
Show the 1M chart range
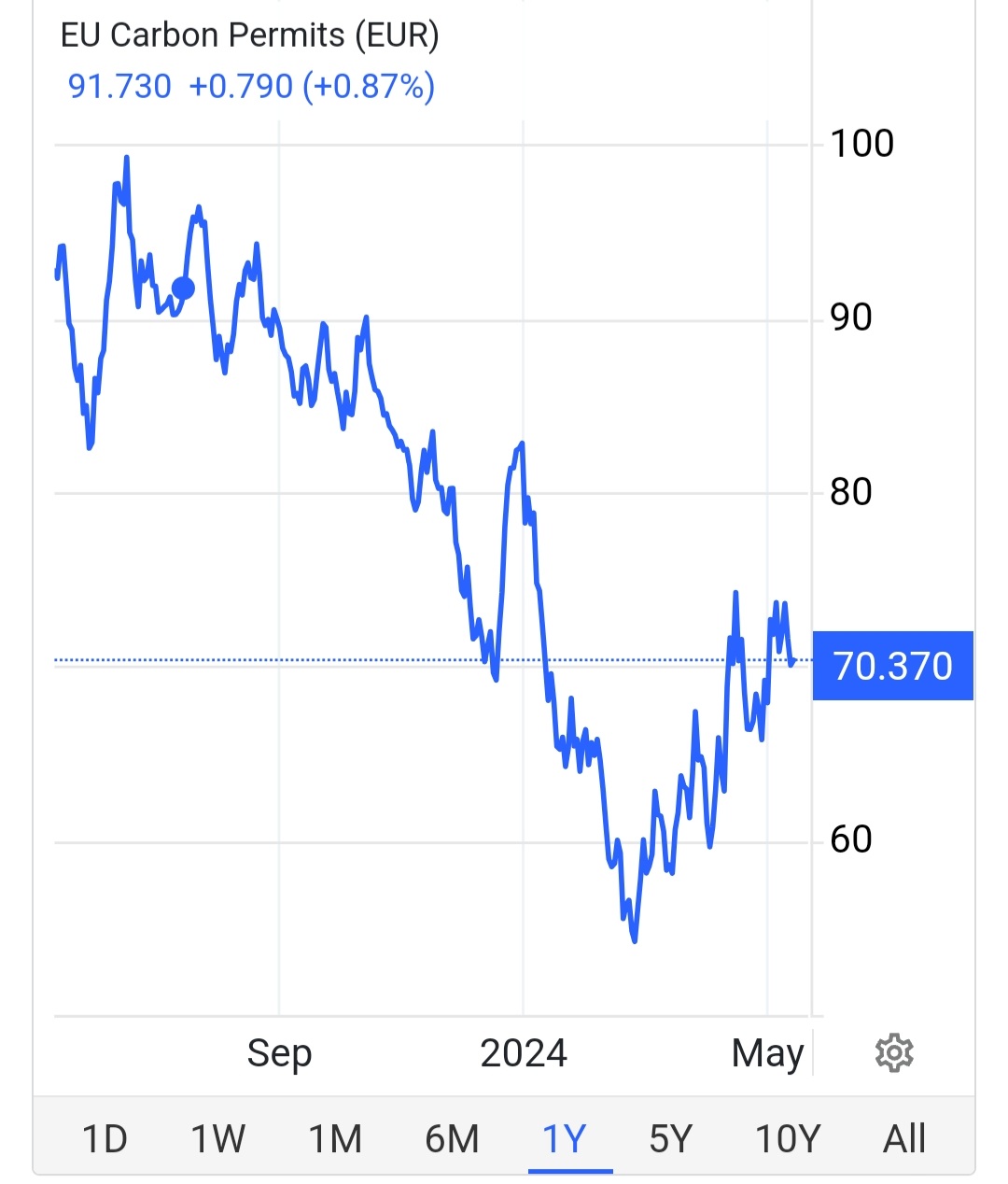pos(335,1138)
